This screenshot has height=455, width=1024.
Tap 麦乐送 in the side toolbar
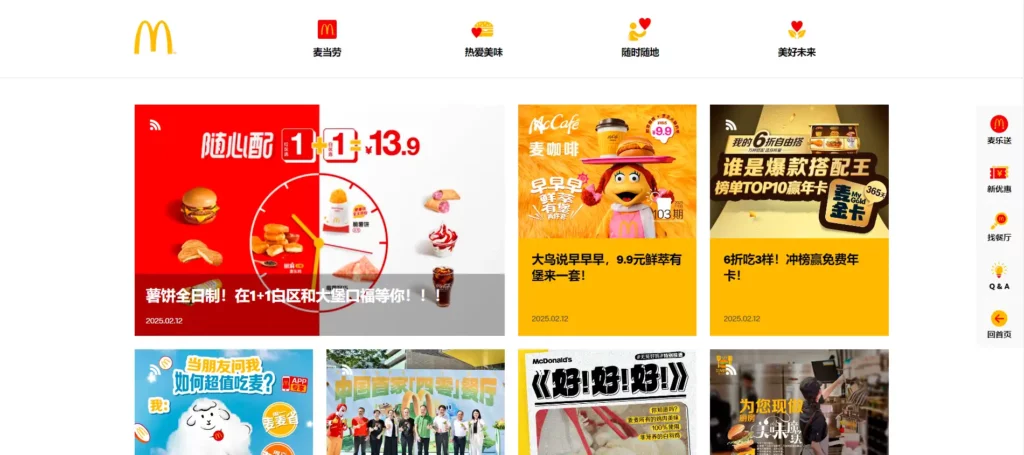(x=998, y=130)
